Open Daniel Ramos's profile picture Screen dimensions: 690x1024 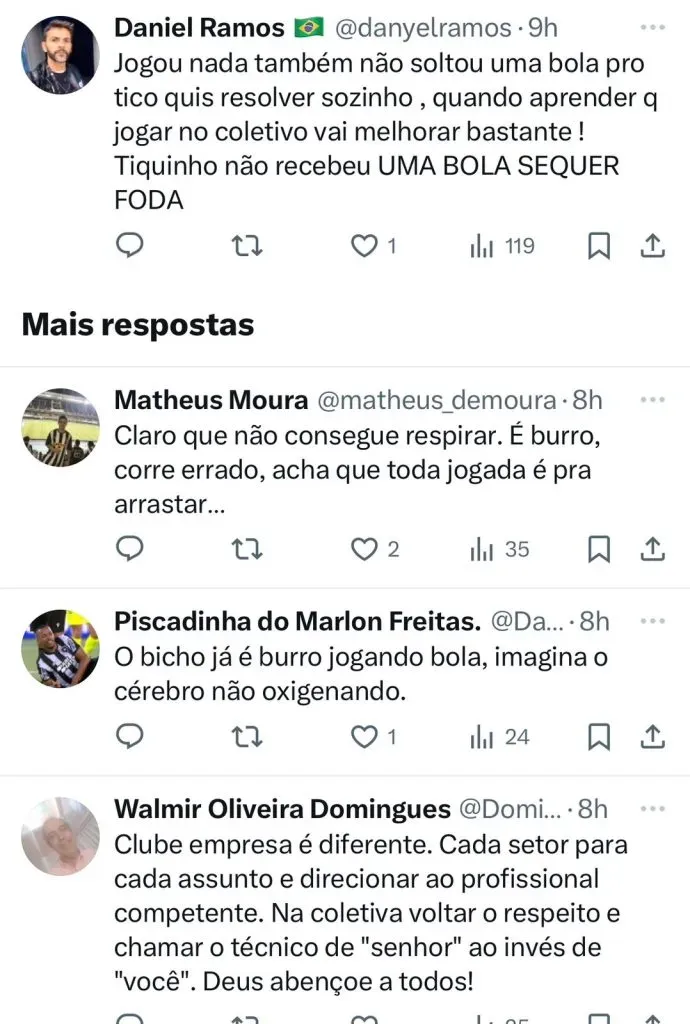pos(60,54)
